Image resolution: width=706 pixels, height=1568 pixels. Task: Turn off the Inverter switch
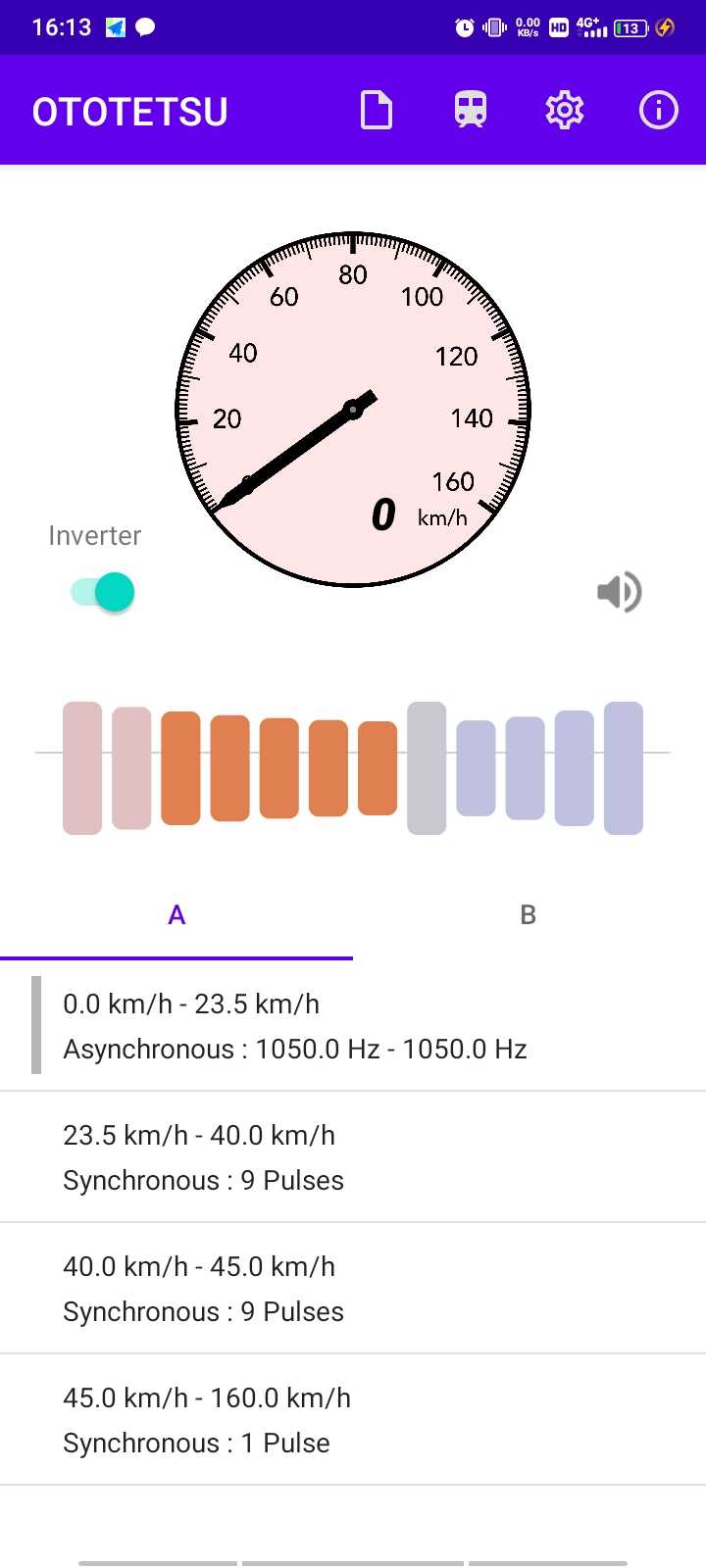point(103,592)
